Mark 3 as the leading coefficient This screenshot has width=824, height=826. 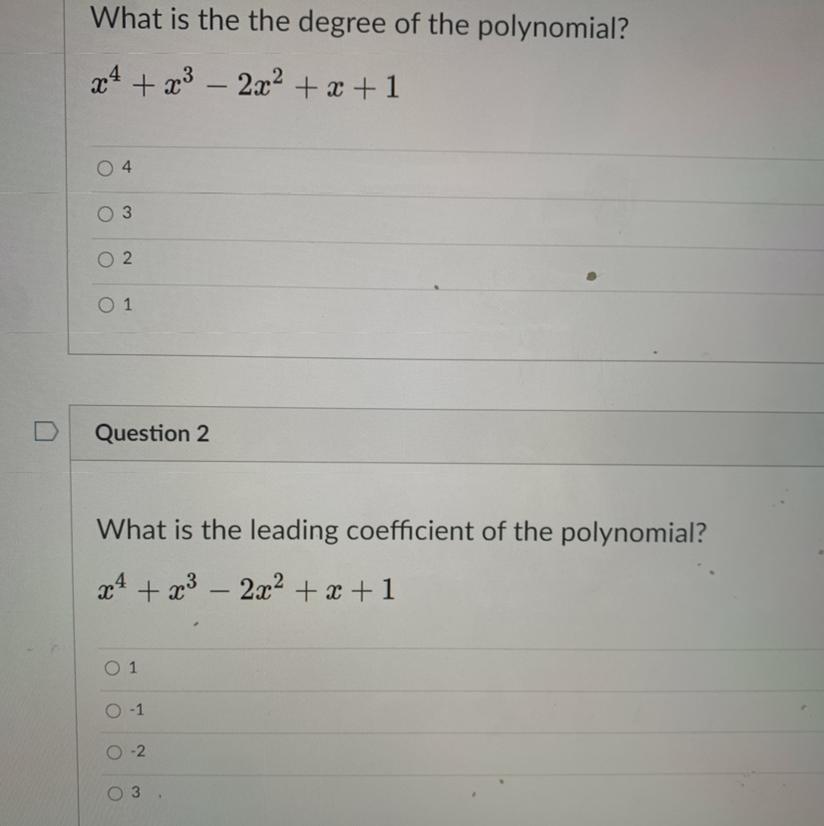point(116,793)
